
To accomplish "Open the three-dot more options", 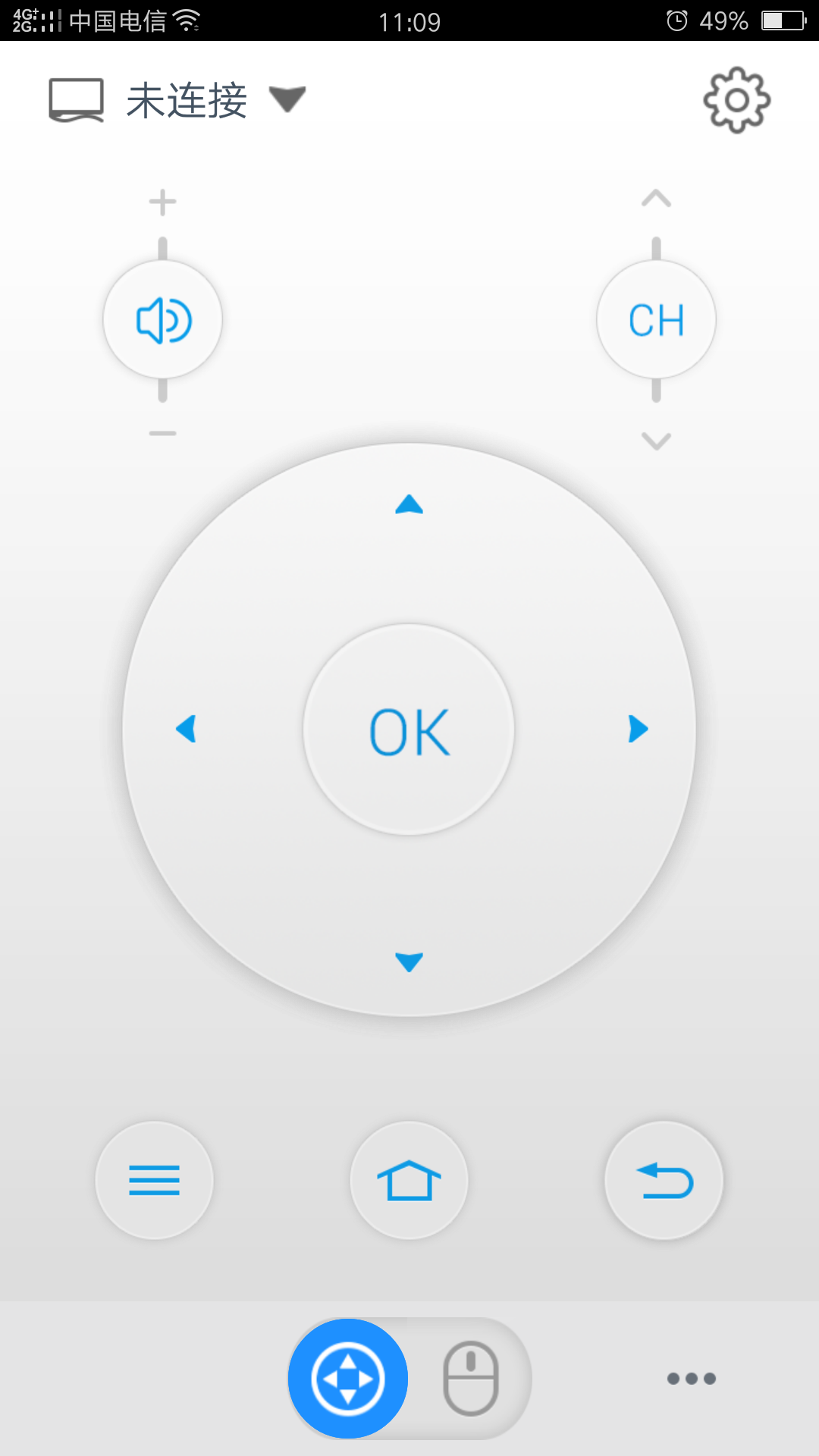I will click(x=691, y=1379).
